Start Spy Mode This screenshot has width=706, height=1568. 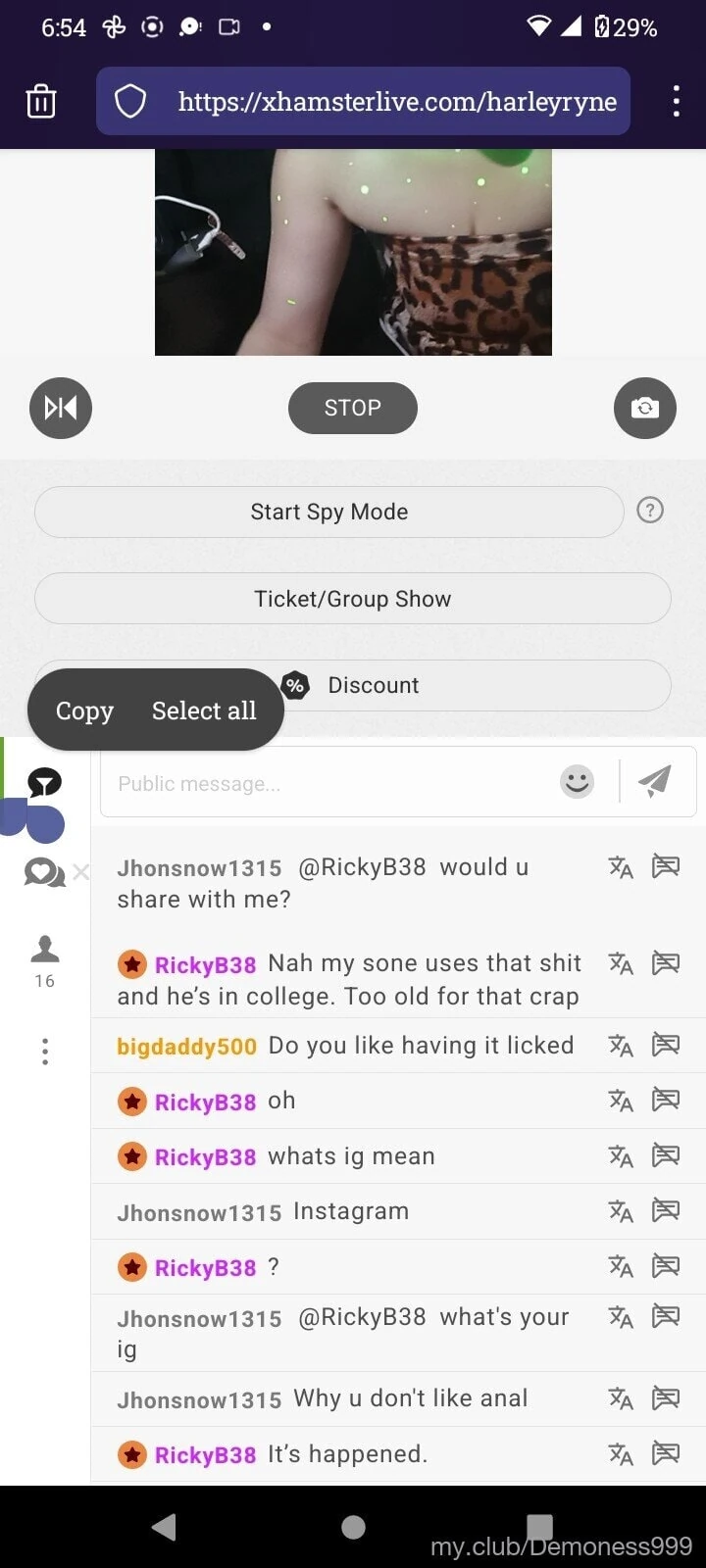[329, 512]
